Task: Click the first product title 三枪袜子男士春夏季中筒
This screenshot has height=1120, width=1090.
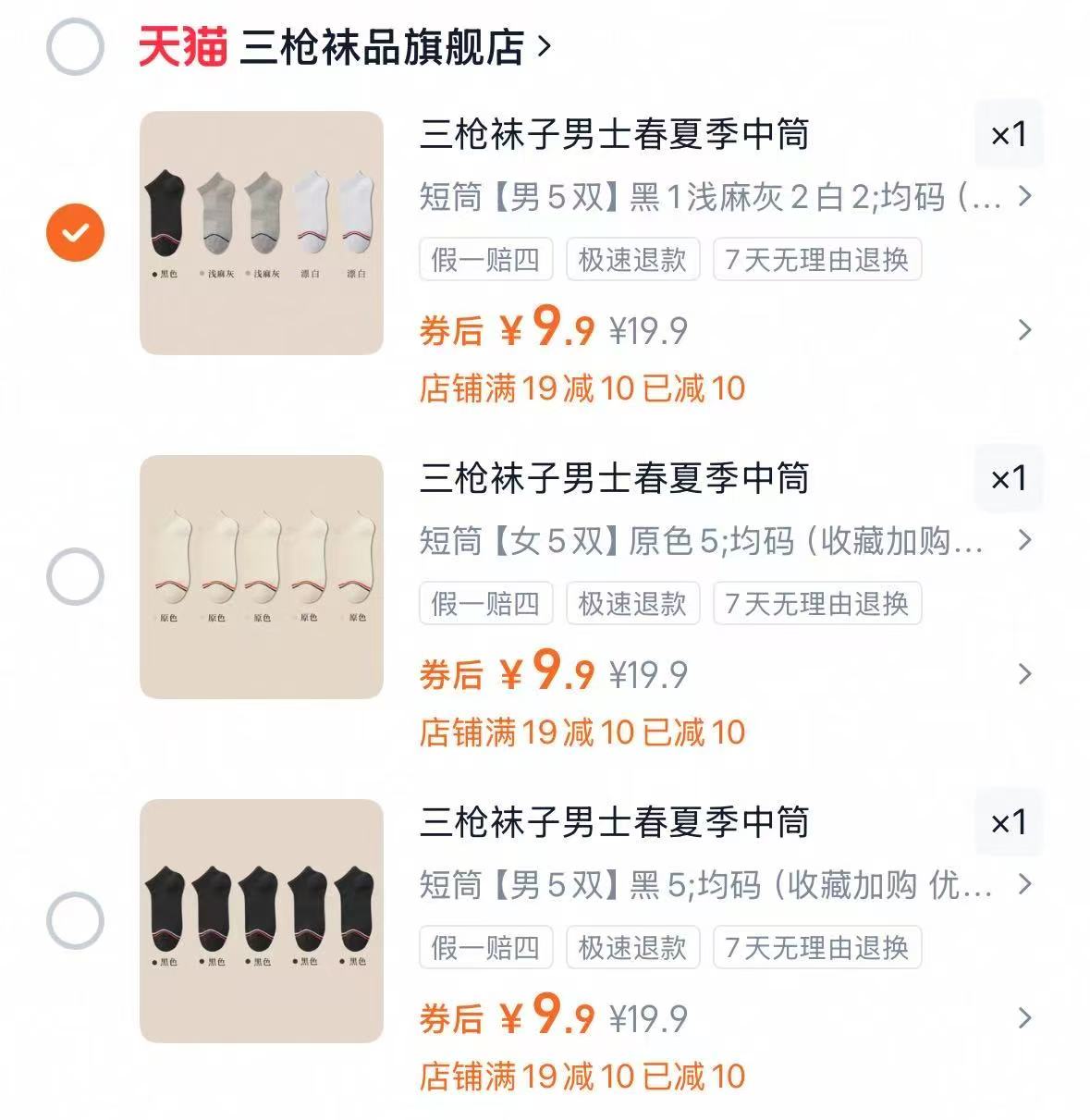Action: (x=617, y=133)
